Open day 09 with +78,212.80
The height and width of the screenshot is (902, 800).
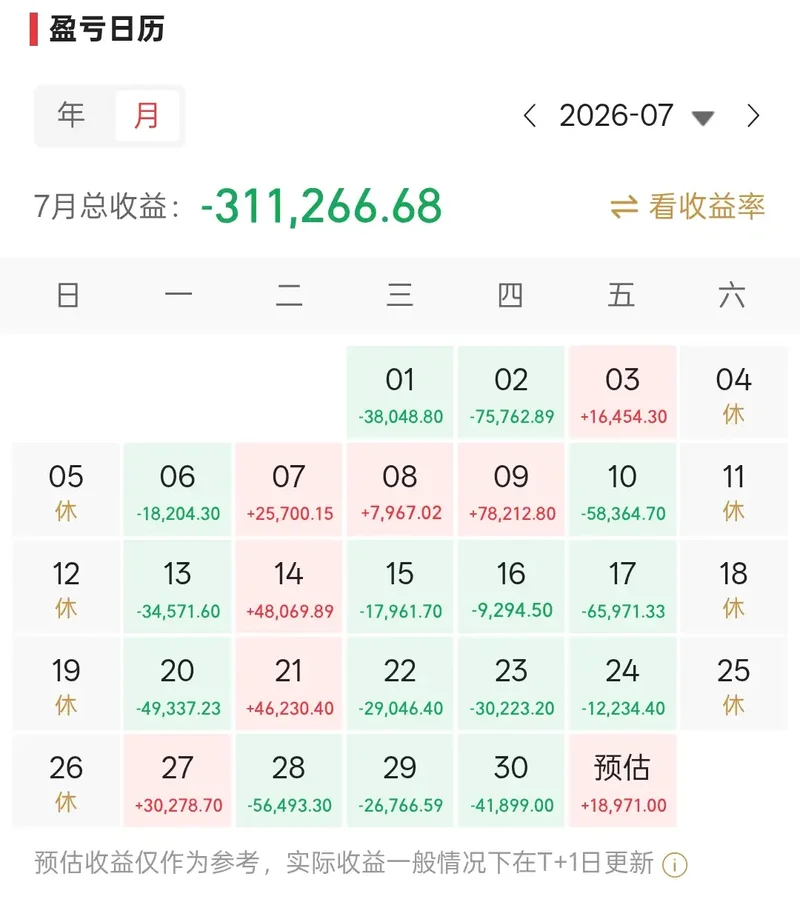point(511,490)
